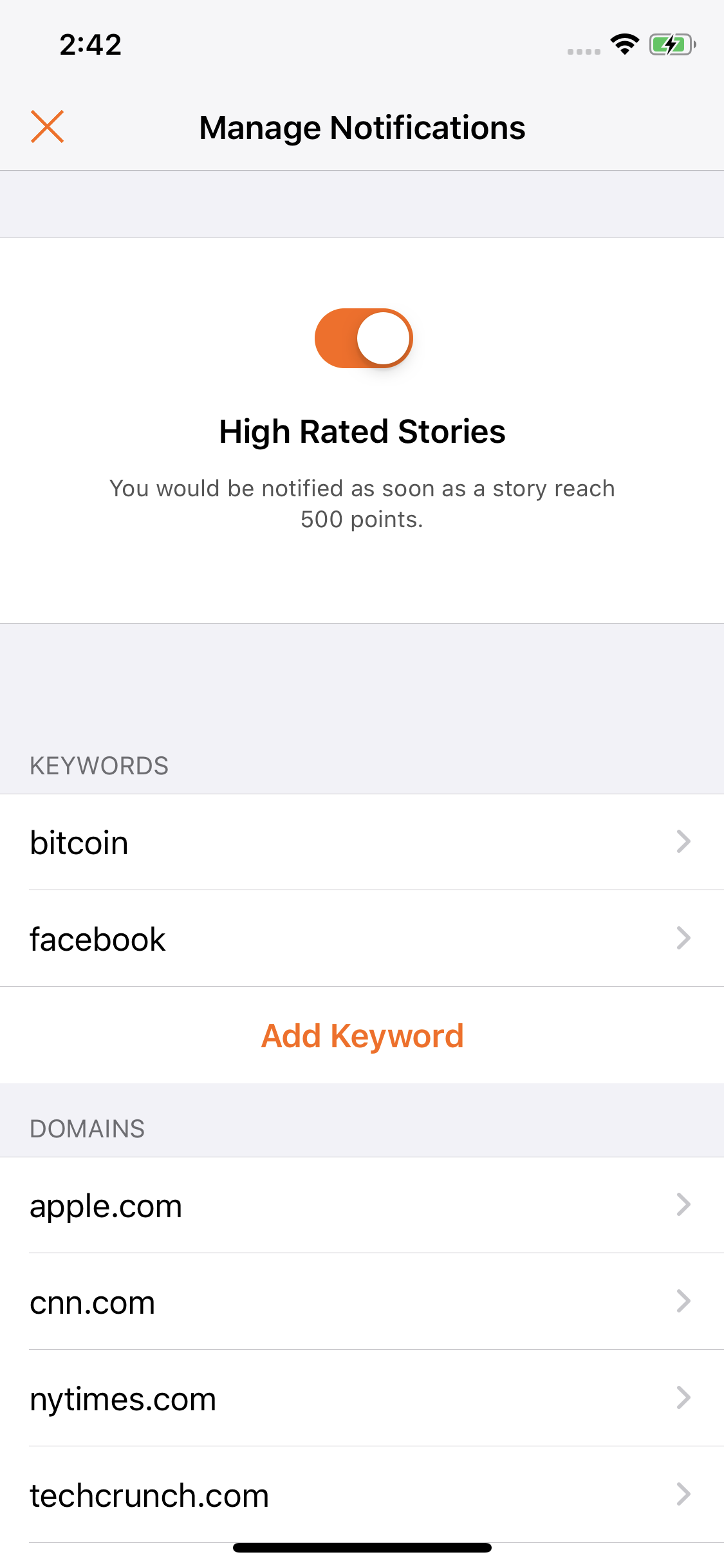Click the High Rated Stories title text

coord(363,431)
